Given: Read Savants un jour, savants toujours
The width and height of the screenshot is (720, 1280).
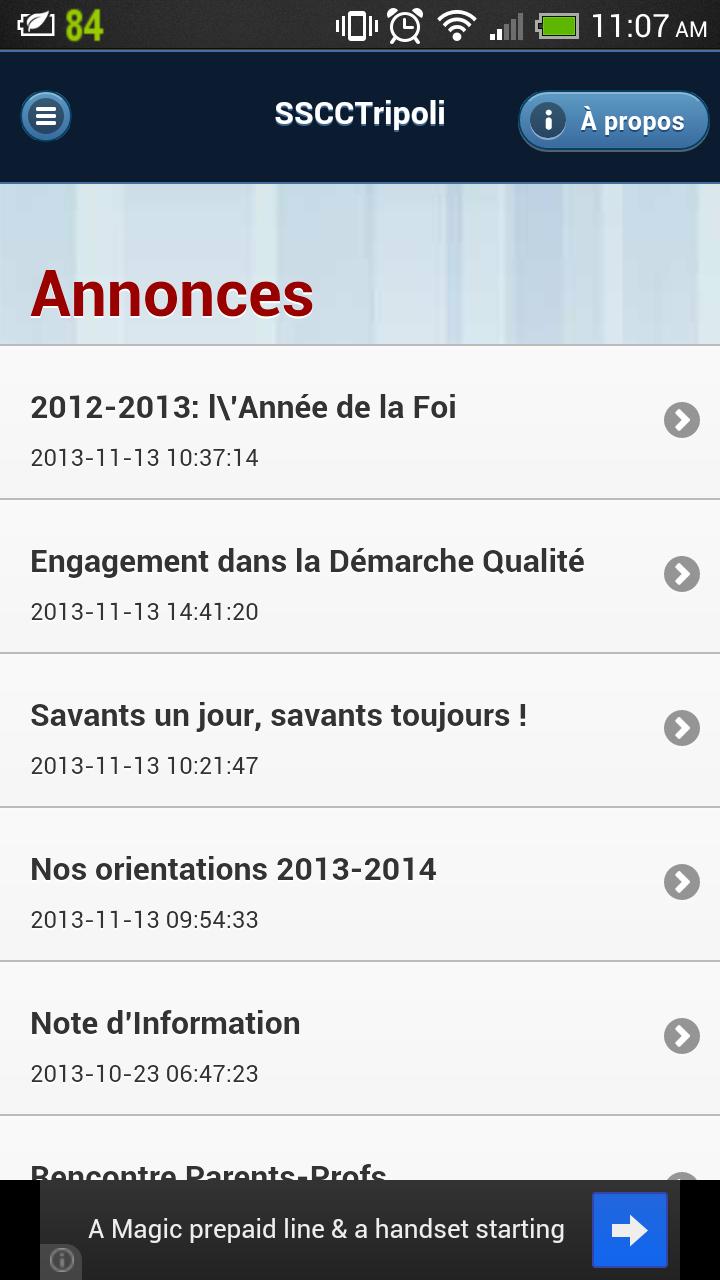Looking at the screenshot, I should [x=360, y=731].
